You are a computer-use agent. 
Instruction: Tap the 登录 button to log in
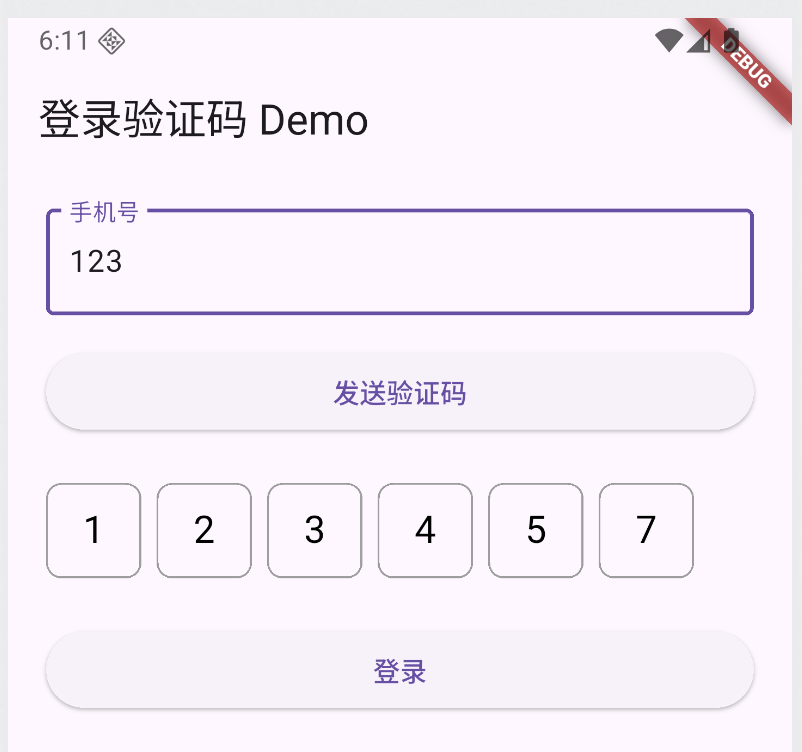point(400,670)
